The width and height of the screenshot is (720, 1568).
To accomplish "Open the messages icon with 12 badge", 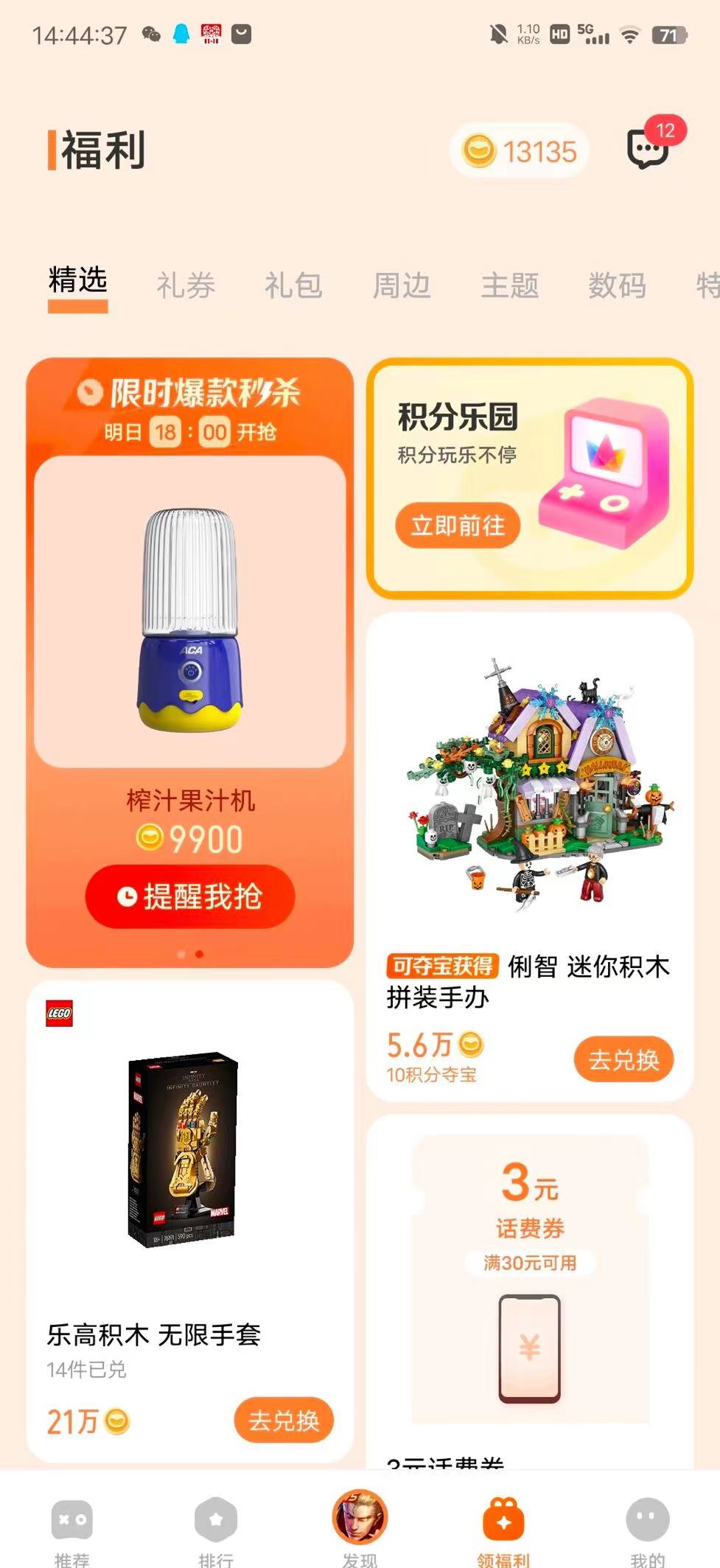I will [648, 149].
